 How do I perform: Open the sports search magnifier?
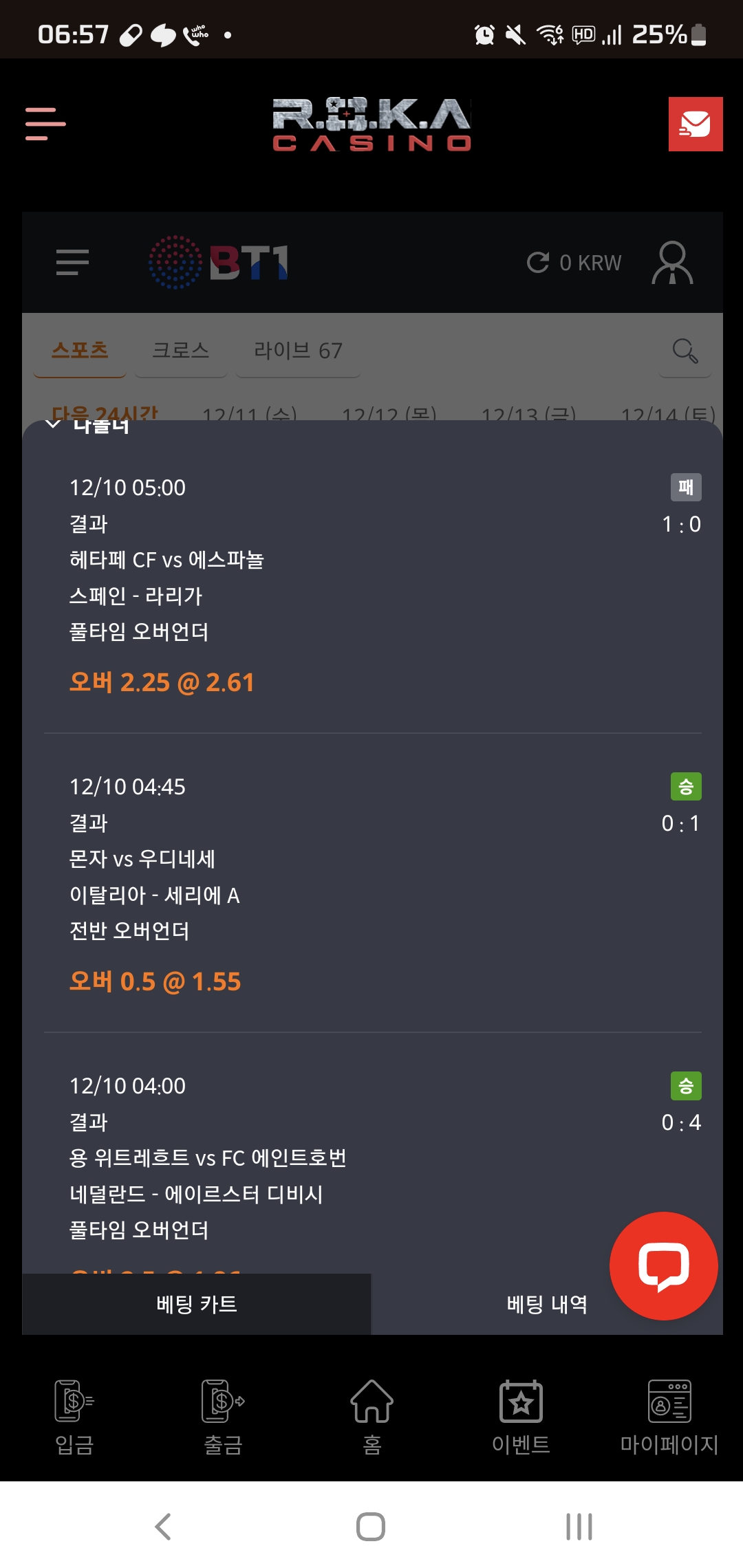click(685, 351)
